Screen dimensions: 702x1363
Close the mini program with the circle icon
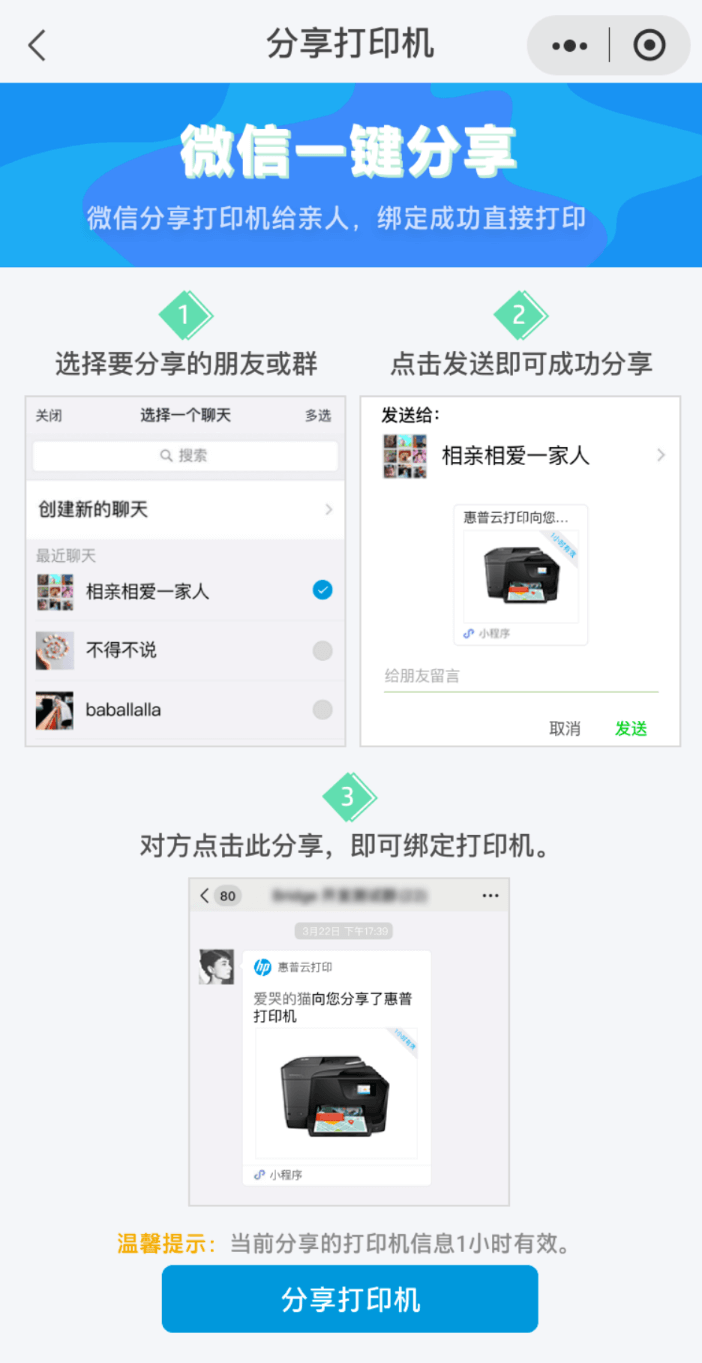[x=649, y=45]
